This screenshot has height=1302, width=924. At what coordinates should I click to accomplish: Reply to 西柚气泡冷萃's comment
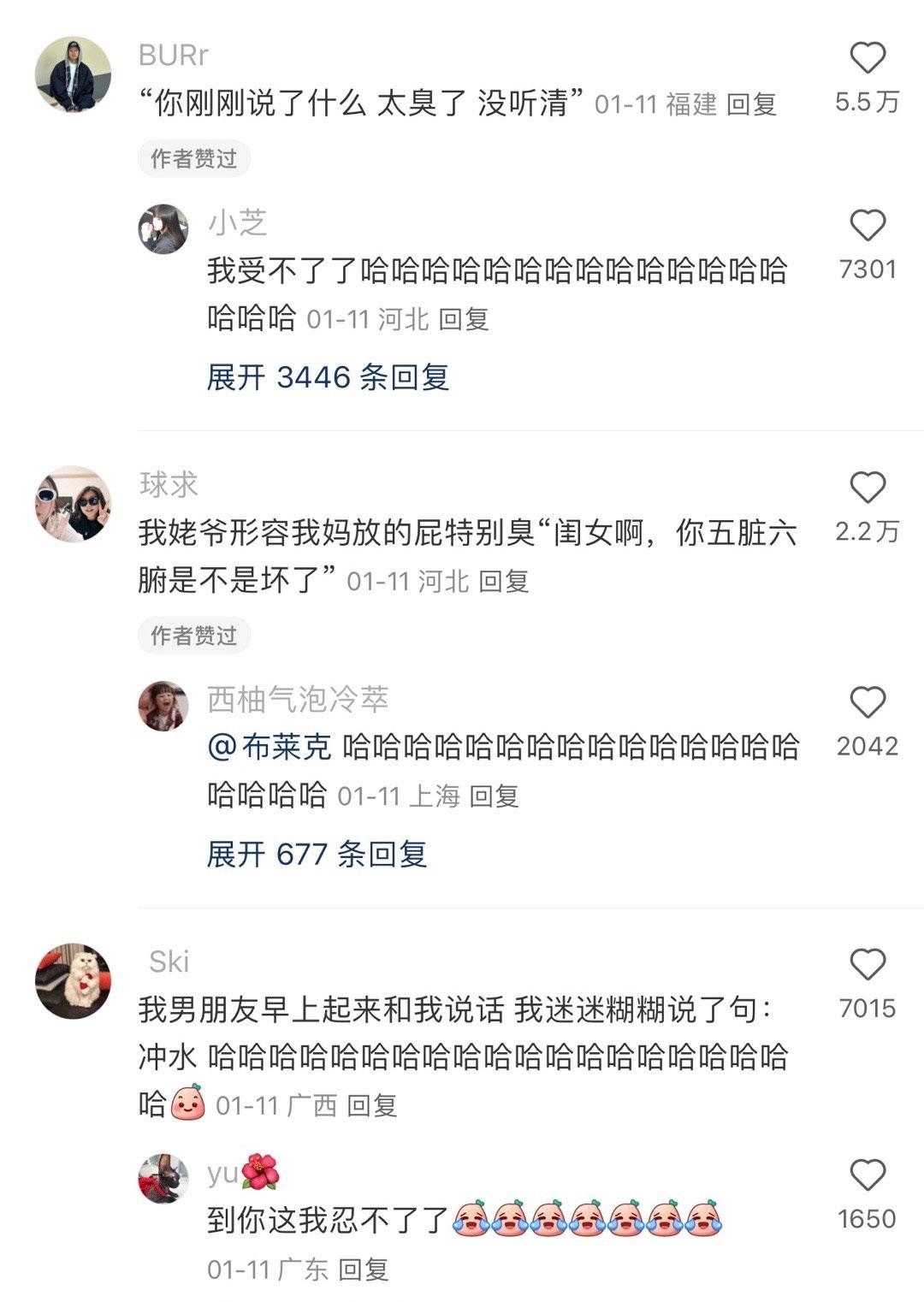(494, 796)
